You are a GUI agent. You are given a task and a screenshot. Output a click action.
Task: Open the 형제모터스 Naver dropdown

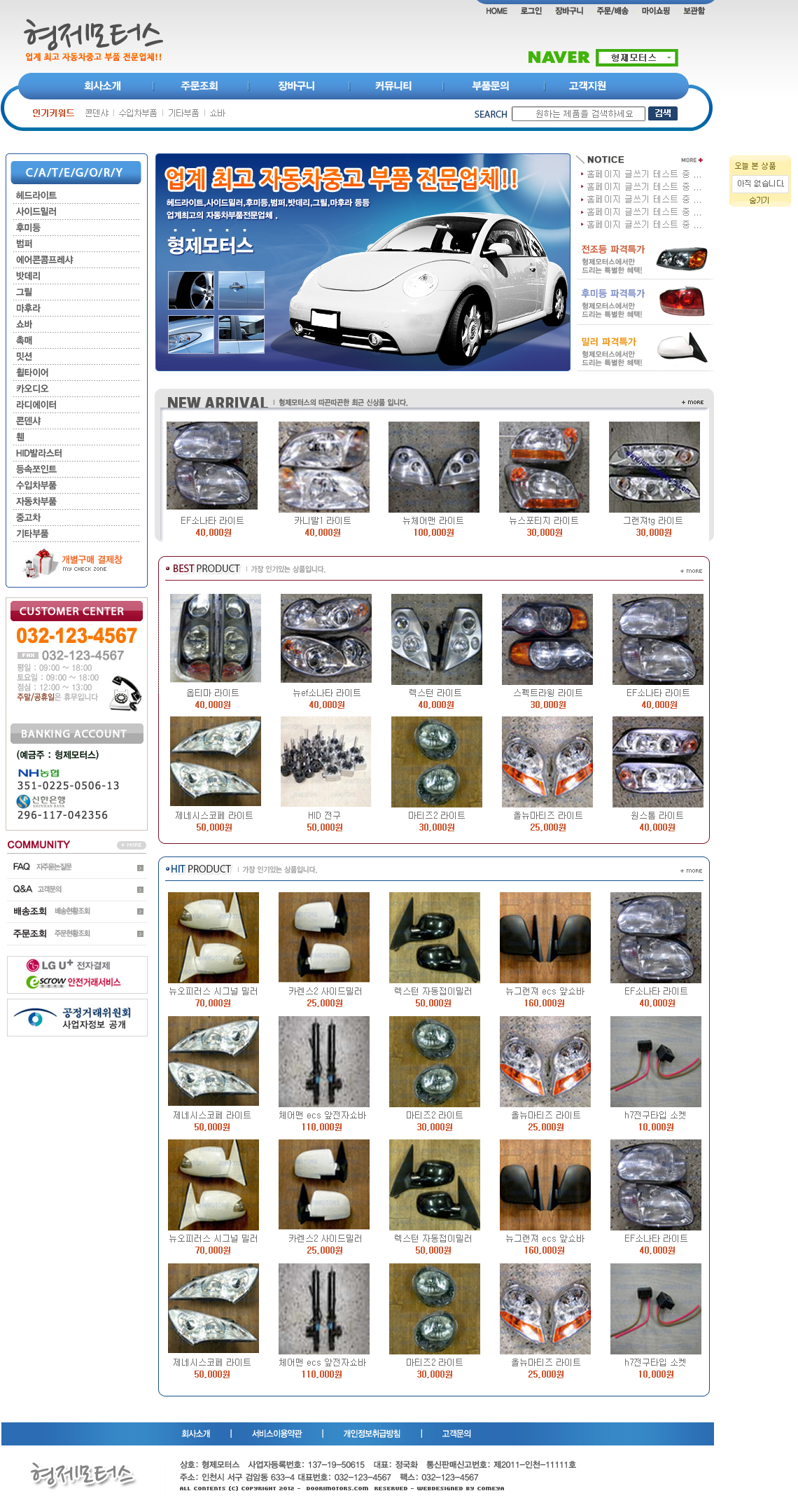(x=636, y=57)
